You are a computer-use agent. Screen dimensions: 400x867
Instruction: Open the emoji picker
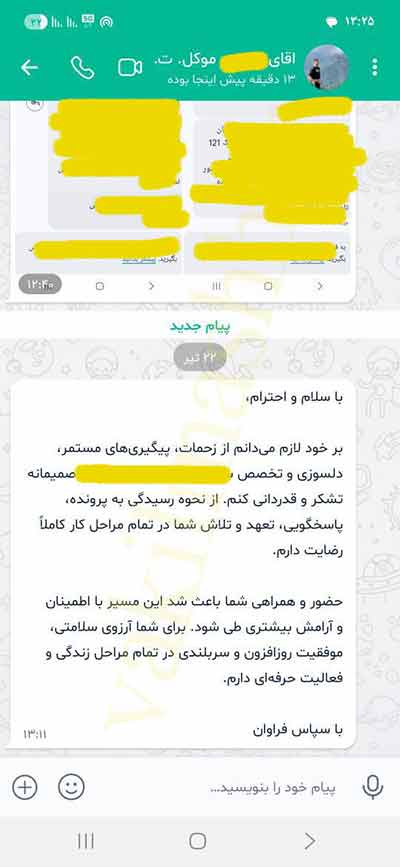71,787
